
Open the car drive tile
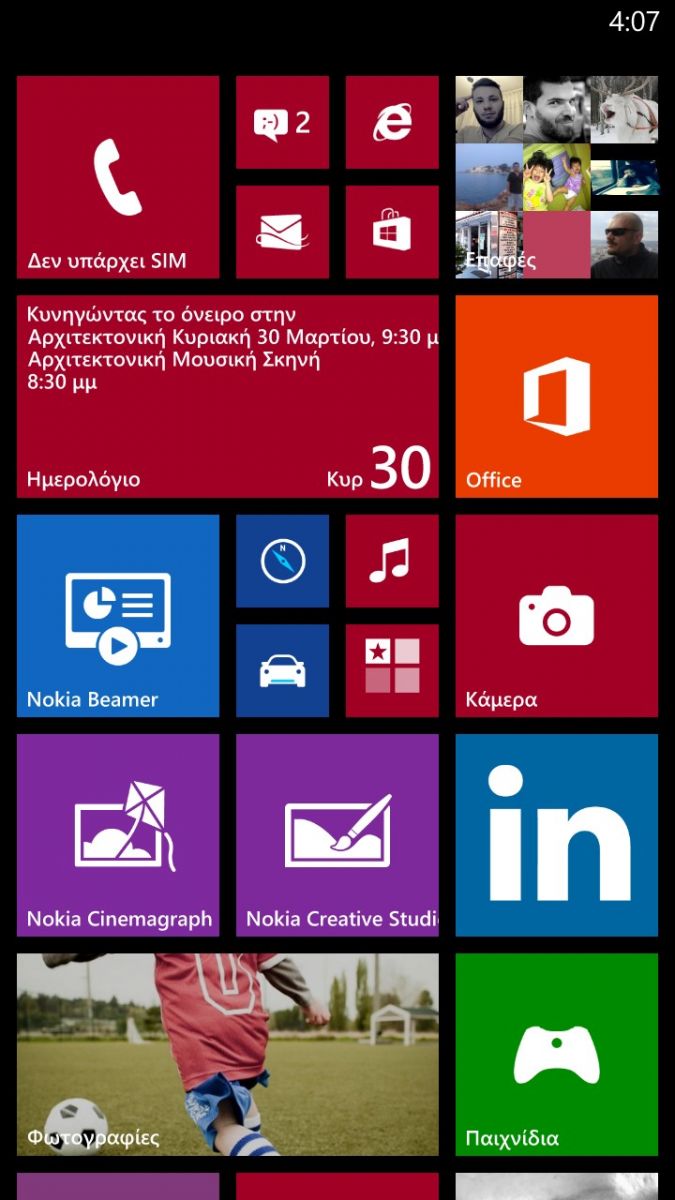coord(282,671)
